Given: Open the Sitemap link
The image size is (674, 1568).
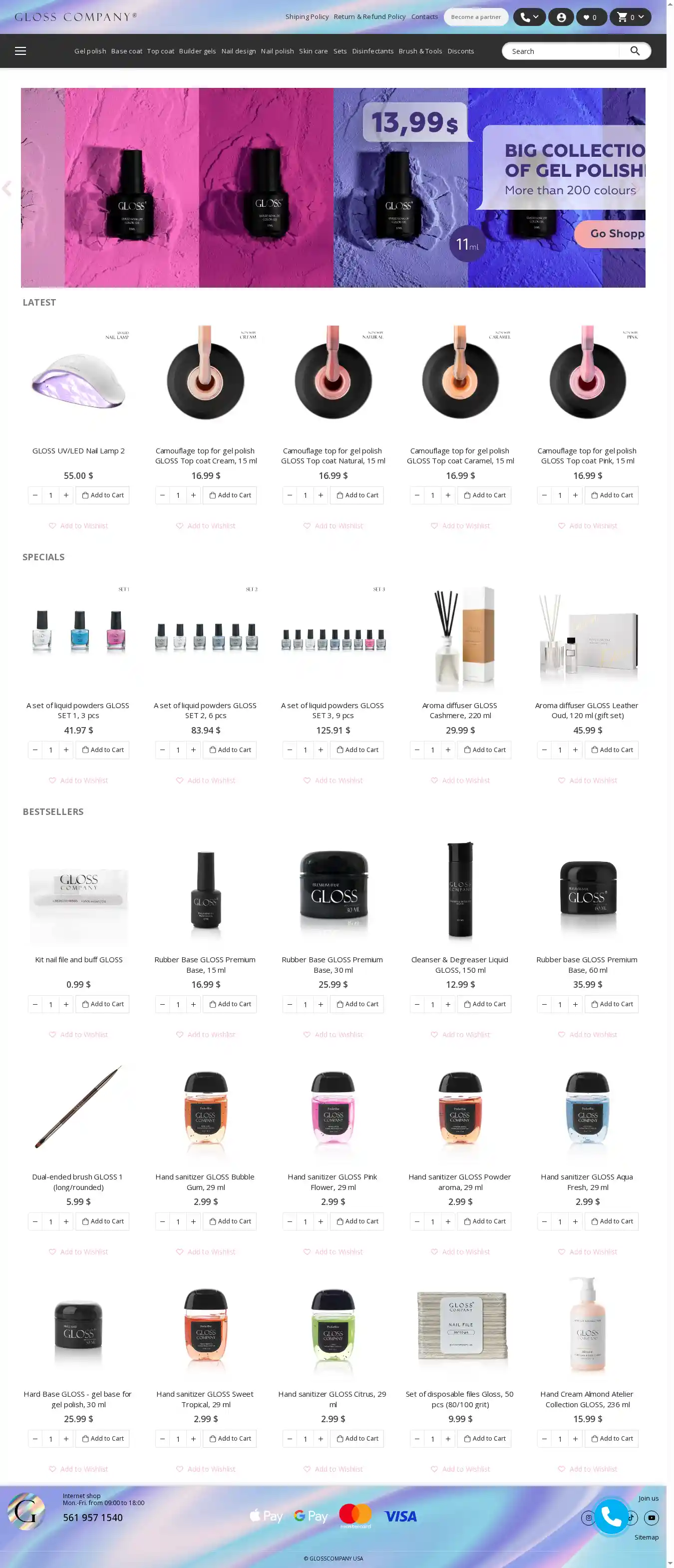Looking at the screenshot, I should [x=646, y=1537].
